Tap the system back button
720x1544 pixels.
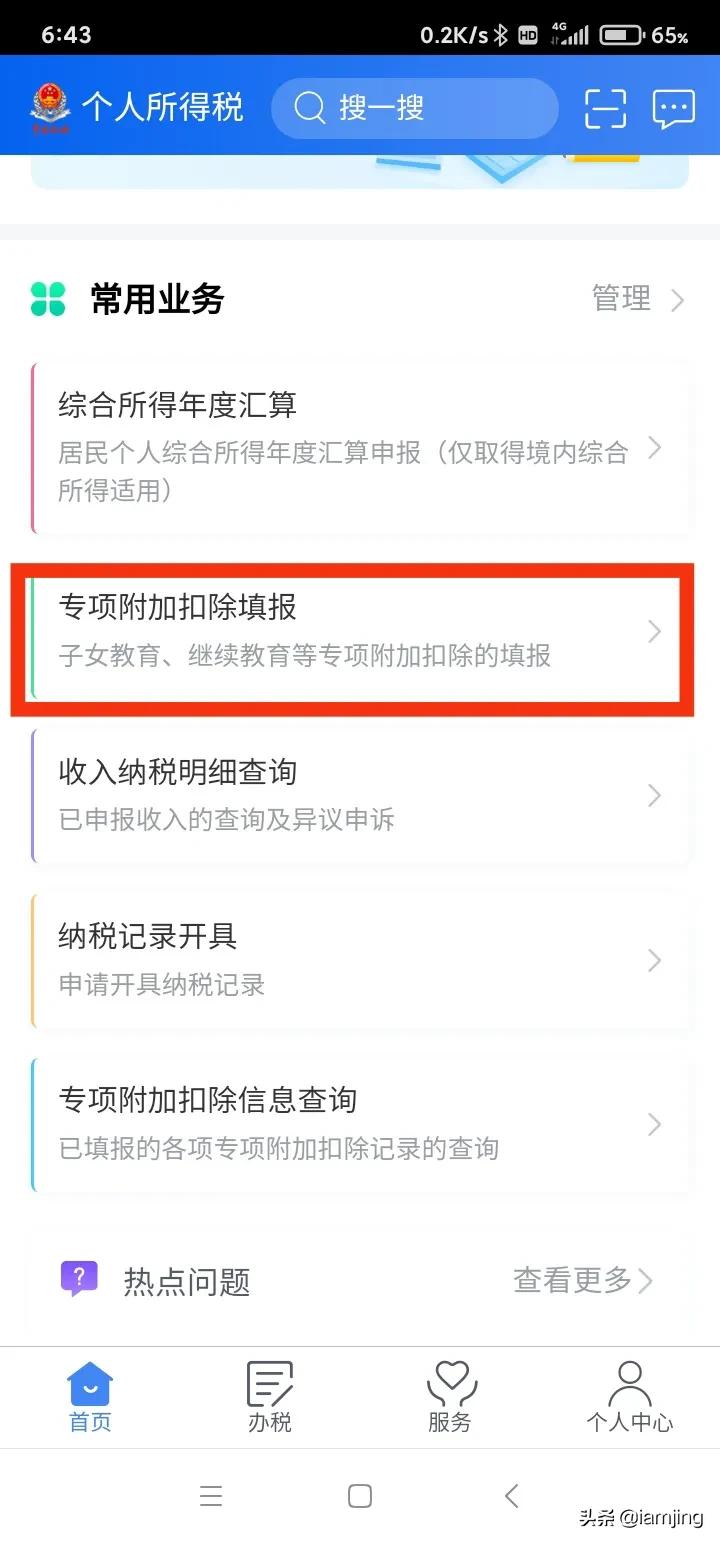point(511,1496)
